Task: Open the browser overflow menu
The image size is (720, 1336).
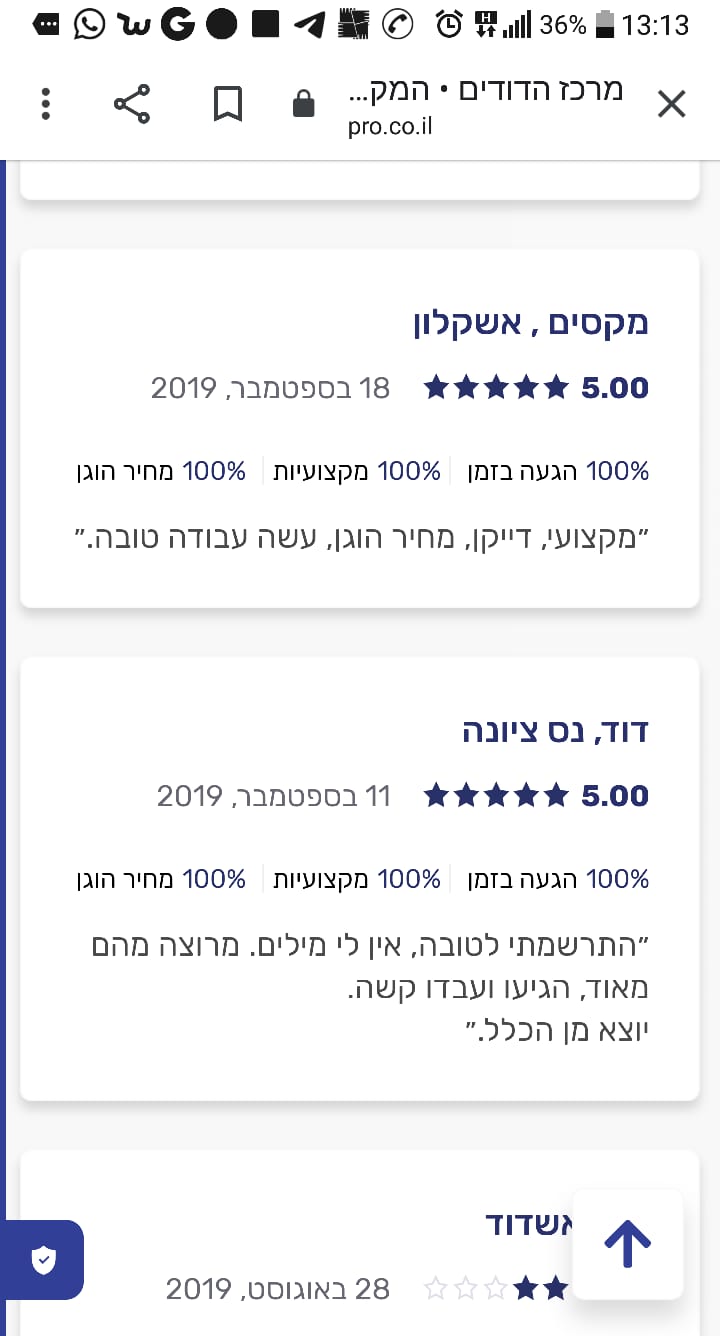Action: click(46, 104)
